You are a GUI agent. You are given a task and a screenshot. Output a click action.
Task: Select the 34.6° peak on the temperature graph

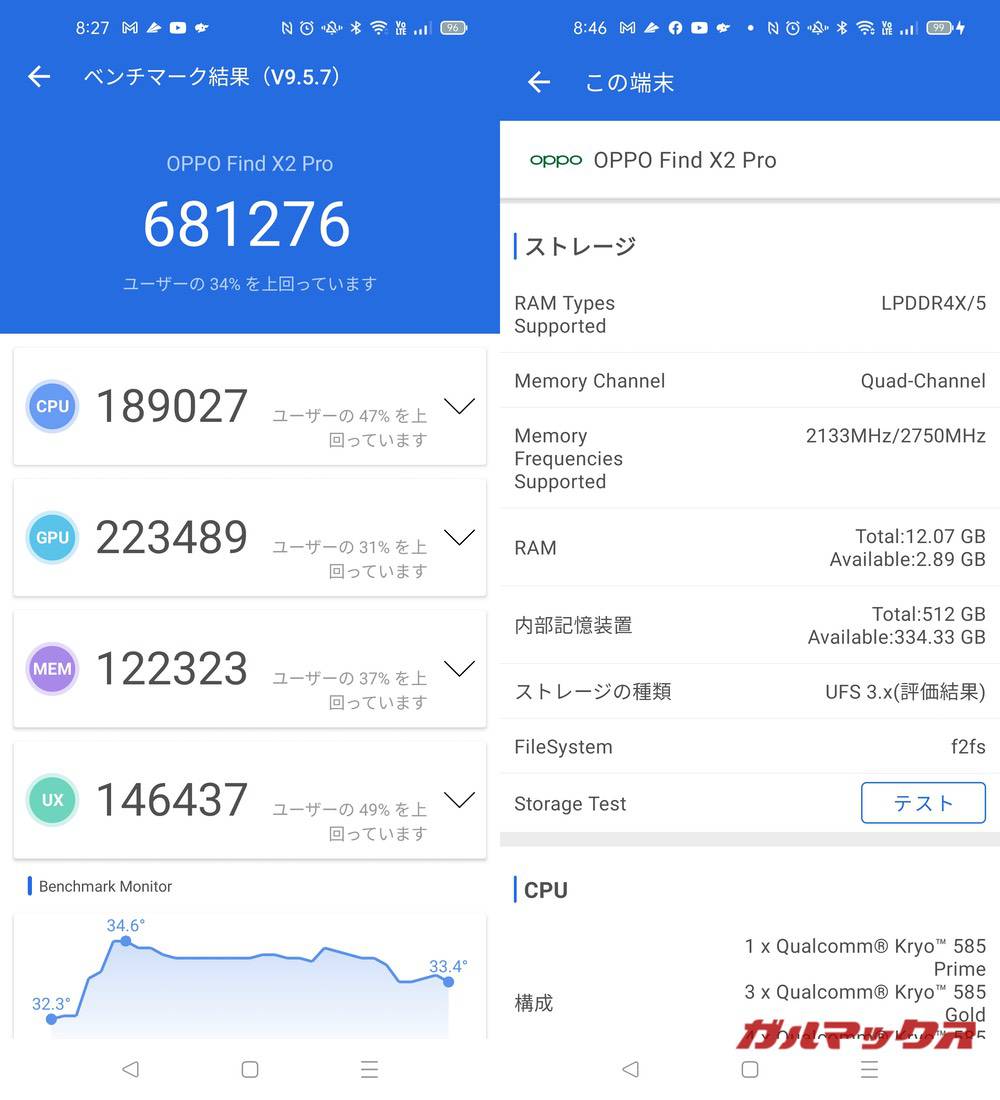(x=125, y=940)
